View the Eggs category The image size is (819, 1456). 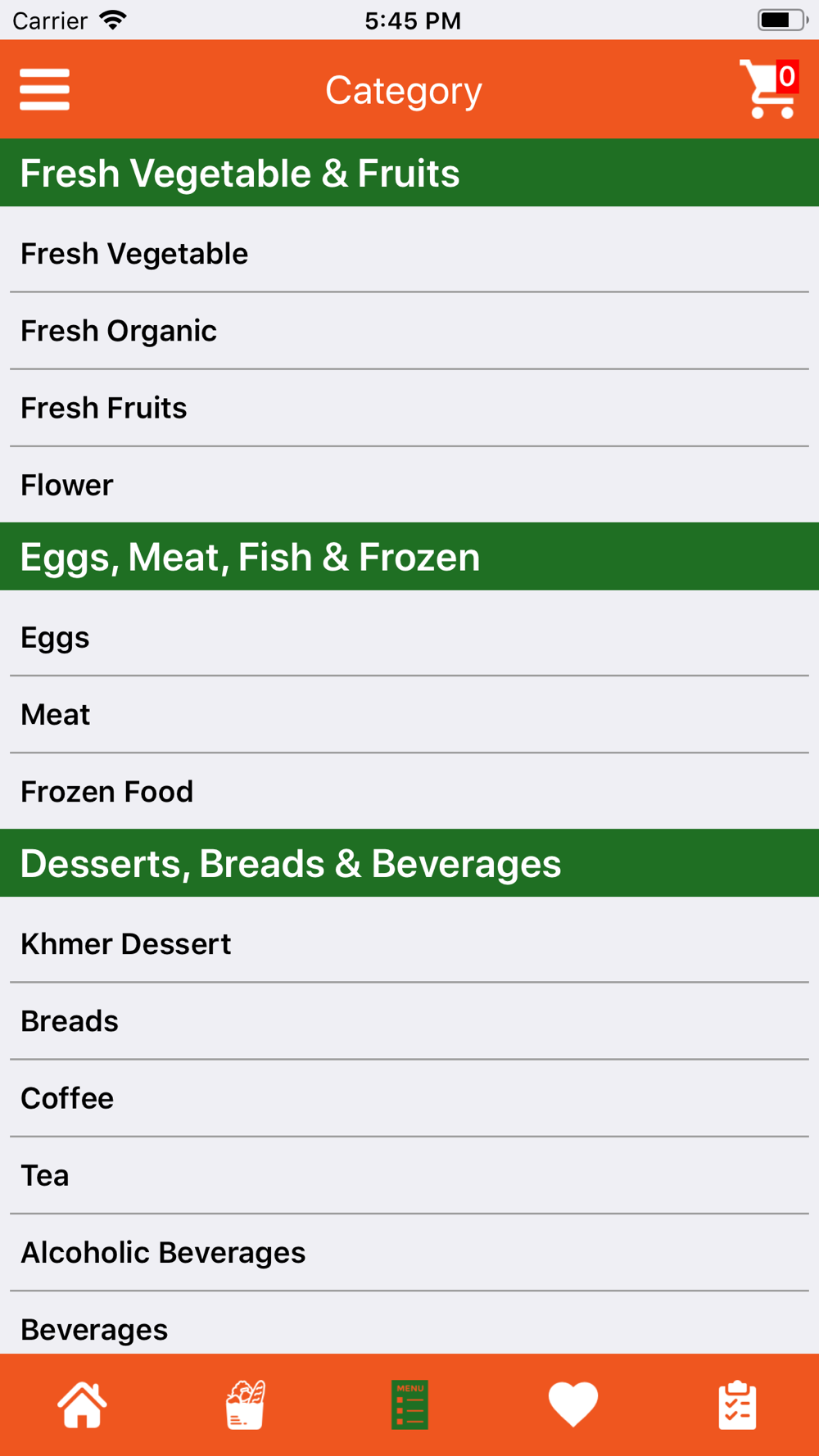pyautogui.click(x=409, y=637)
